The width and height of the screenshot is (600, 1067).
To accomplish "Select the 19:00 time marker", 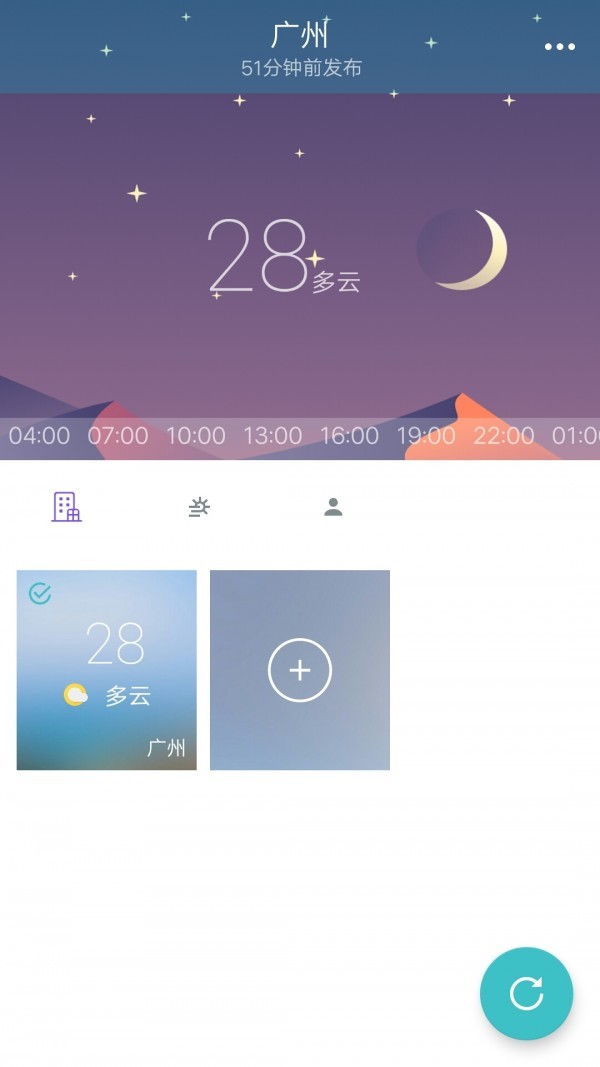I will (x=426, y=436).
